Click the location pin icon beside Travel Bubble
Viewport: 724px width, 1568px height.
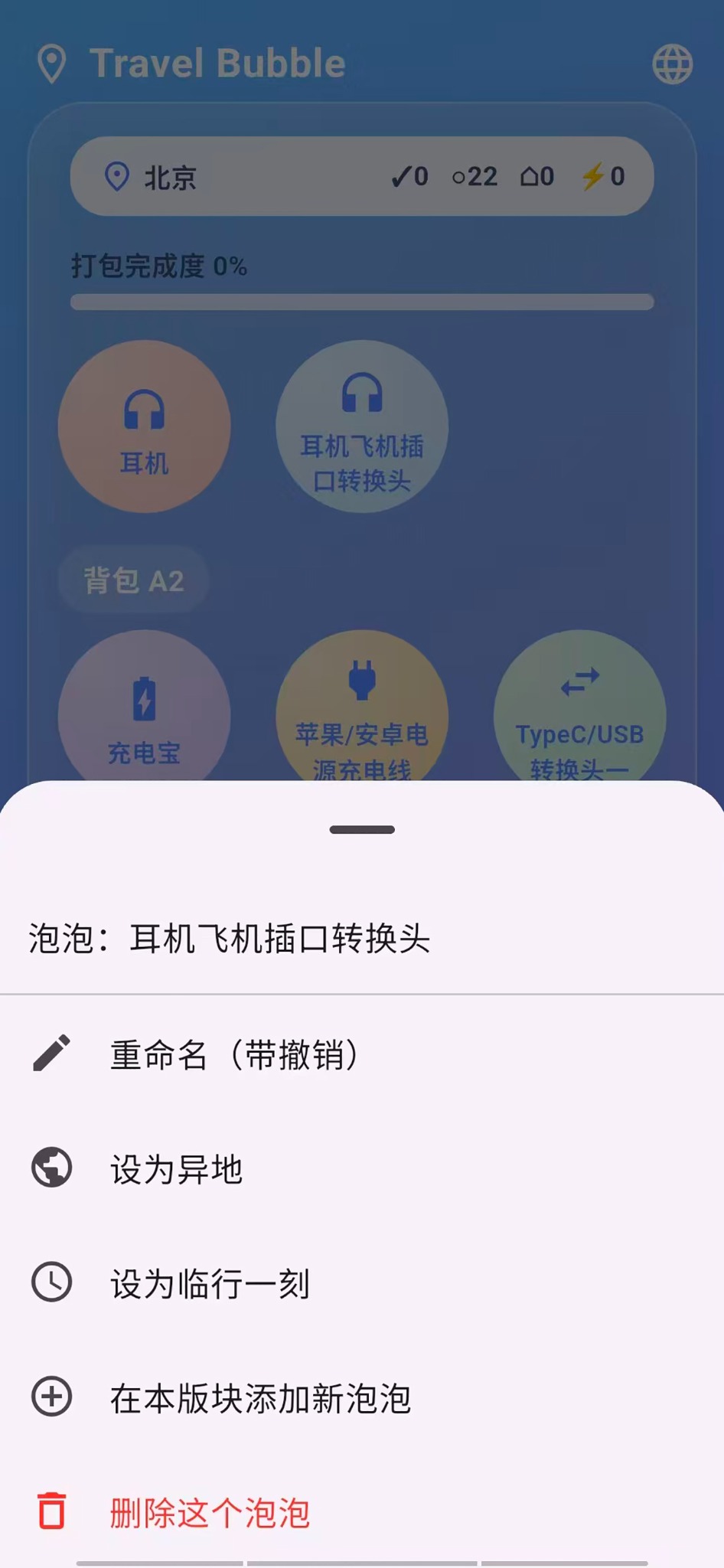click(x=52, y=63)
